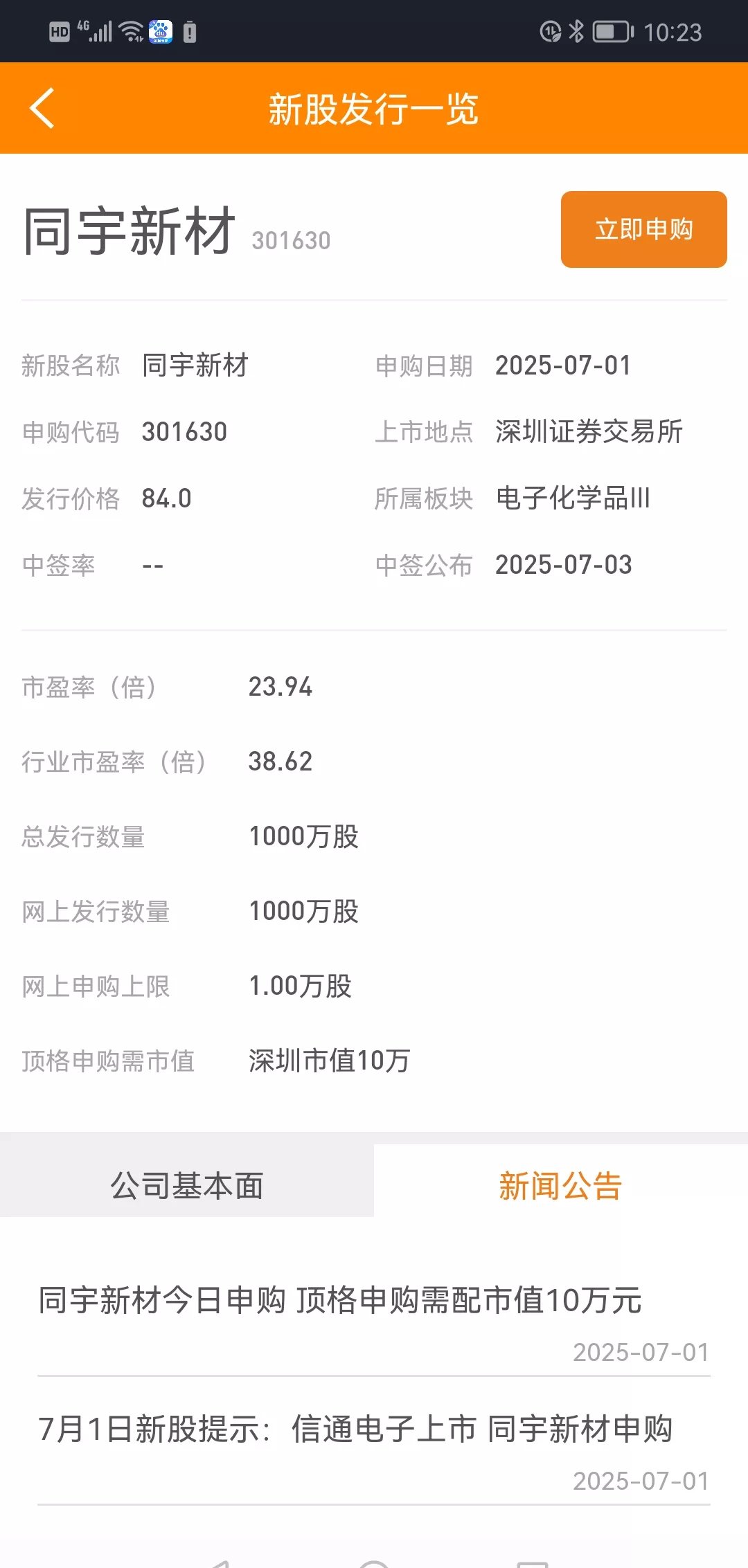The width and height of the screenshot is (748, 1568).
Task: Tap the listing venue 深圳证券交易所
Action: (589, 432)
